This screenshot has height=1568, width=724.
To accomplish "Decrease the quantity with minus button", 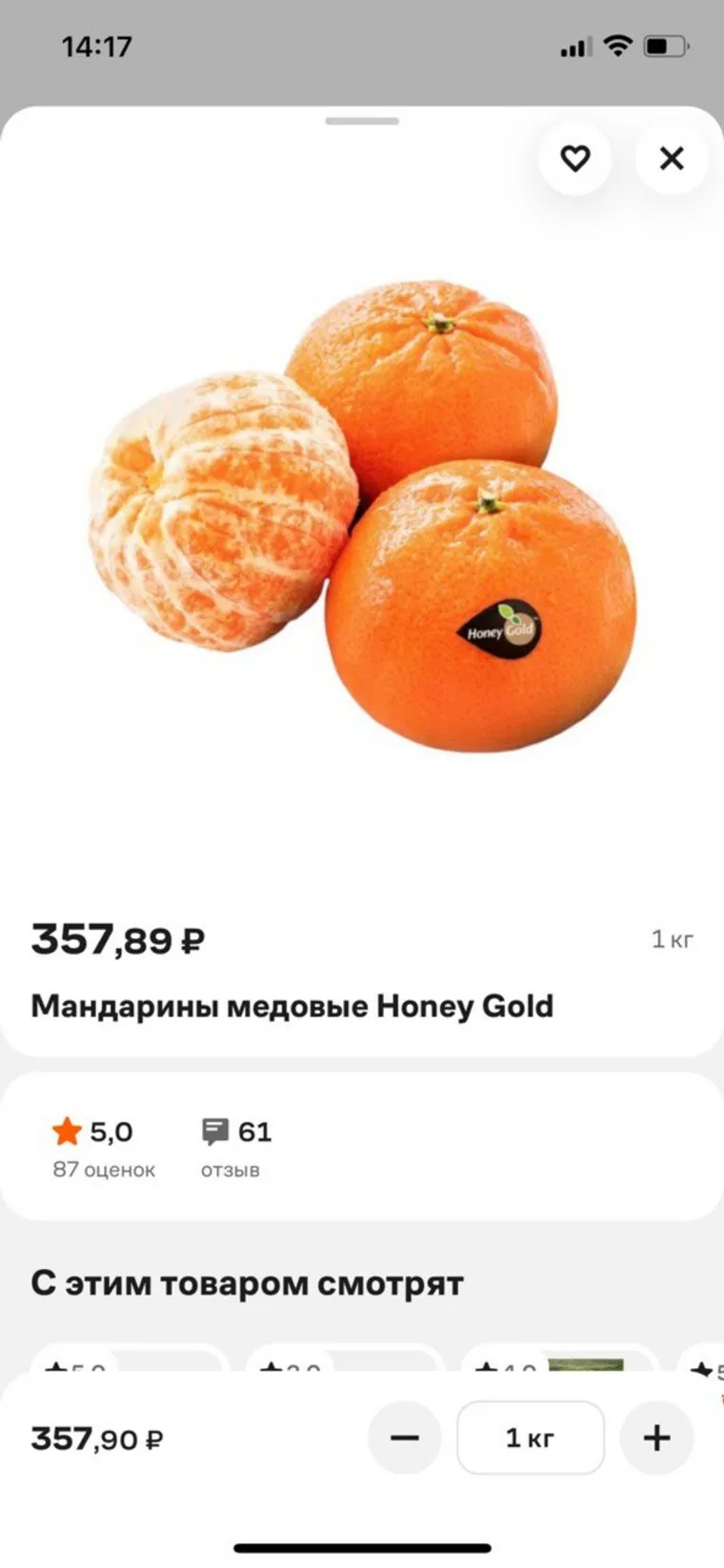I will coord(405,1437).
